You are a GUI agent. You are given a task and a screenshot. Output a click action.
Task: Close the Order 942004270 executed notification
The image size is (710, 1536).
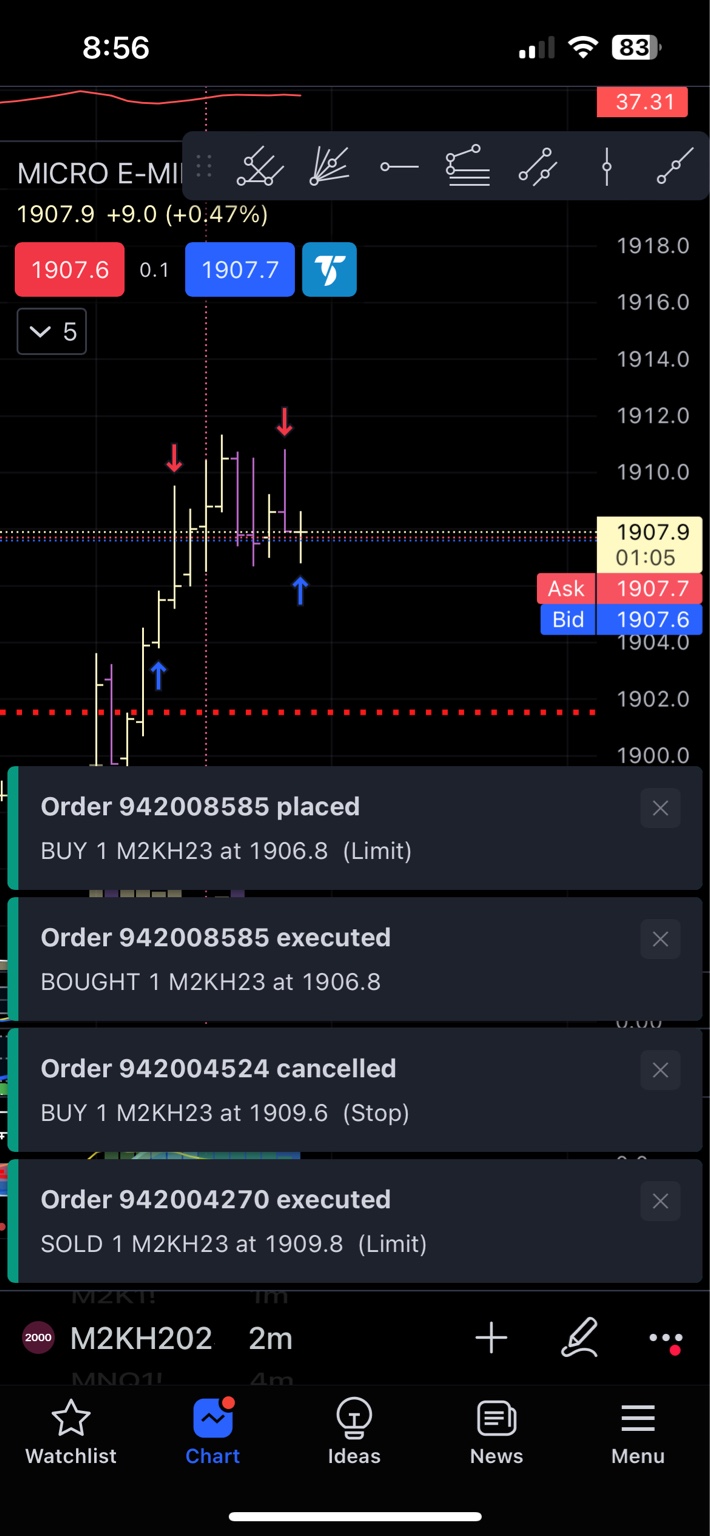[x=660, y=1201]
